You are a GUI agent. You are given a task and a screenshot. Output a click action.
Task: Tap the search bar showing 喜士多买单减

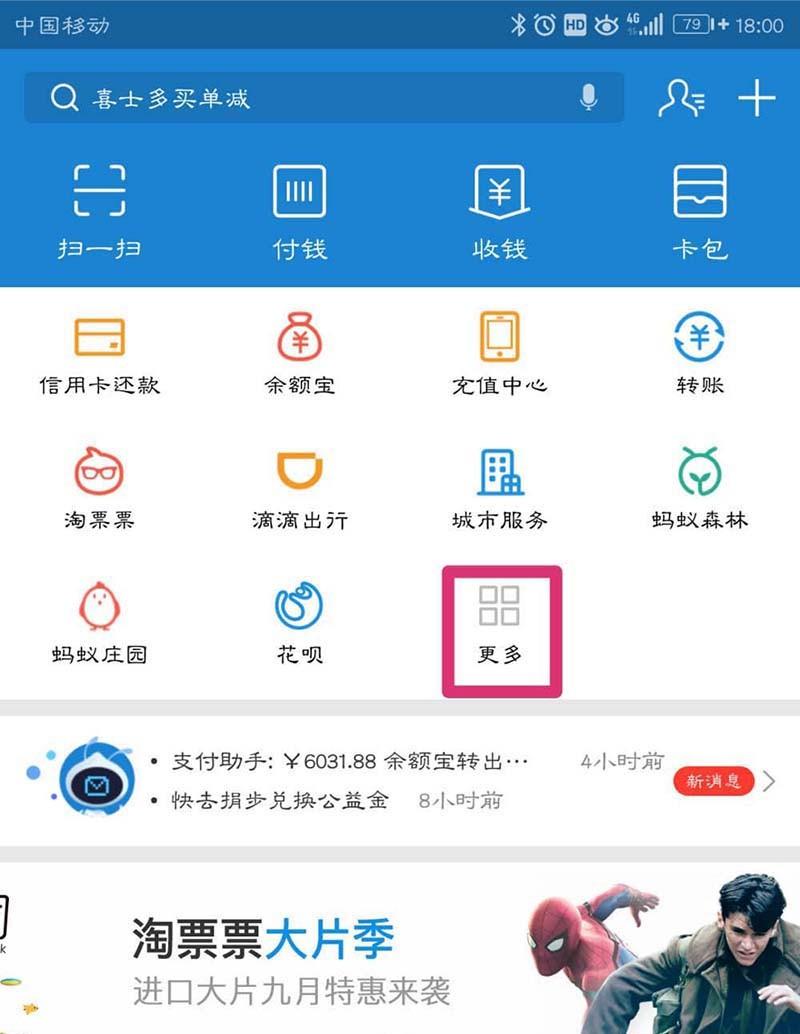point(300,97)
